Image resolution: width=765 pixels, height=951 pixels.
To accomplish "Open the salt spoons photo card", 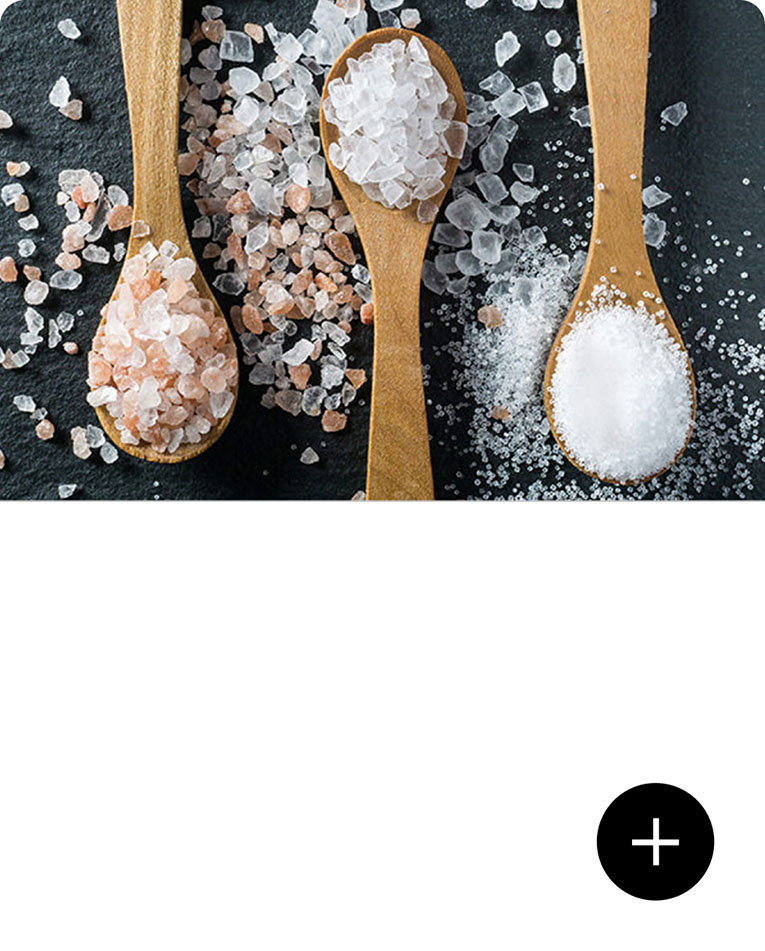I will (382, 250).
